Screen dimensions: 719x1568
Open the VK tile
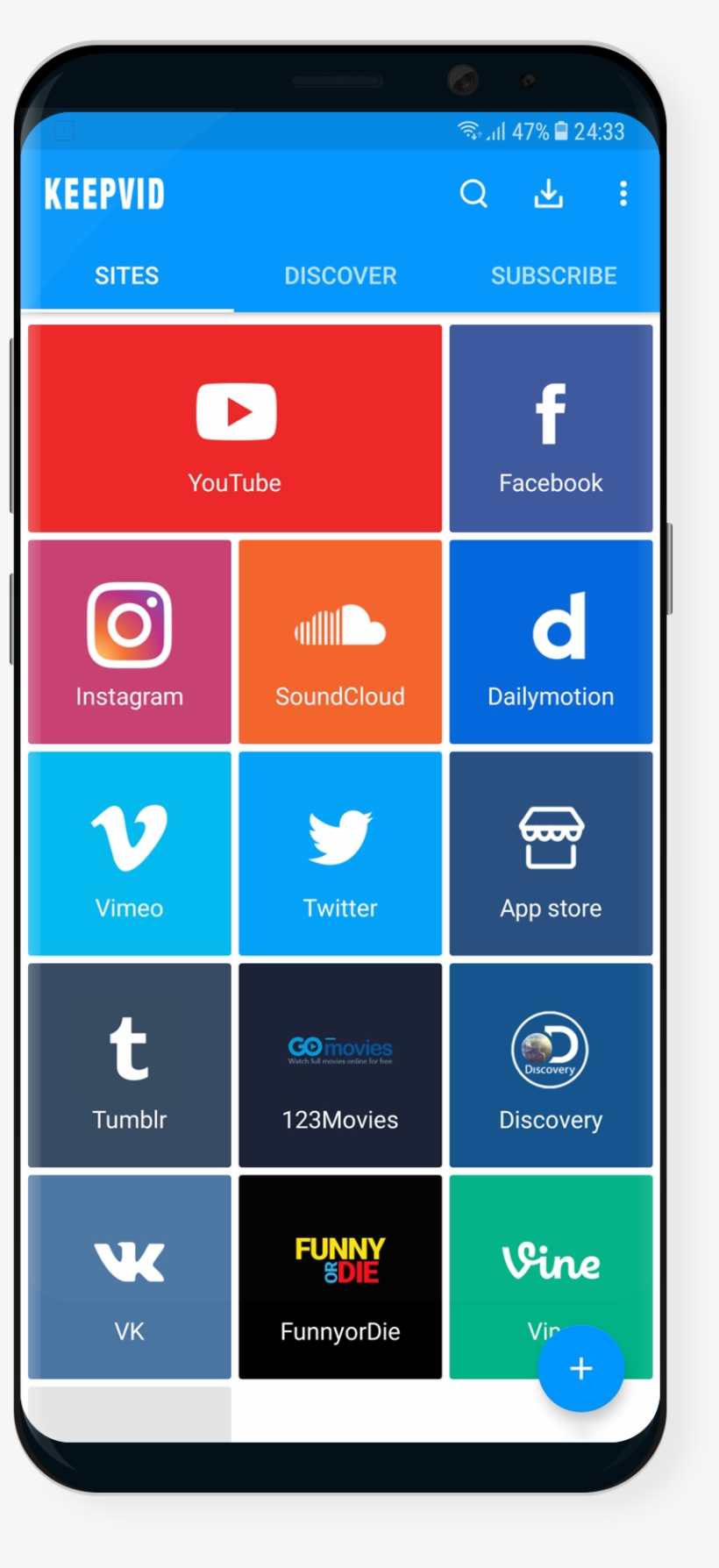[x=130, y=1277]
